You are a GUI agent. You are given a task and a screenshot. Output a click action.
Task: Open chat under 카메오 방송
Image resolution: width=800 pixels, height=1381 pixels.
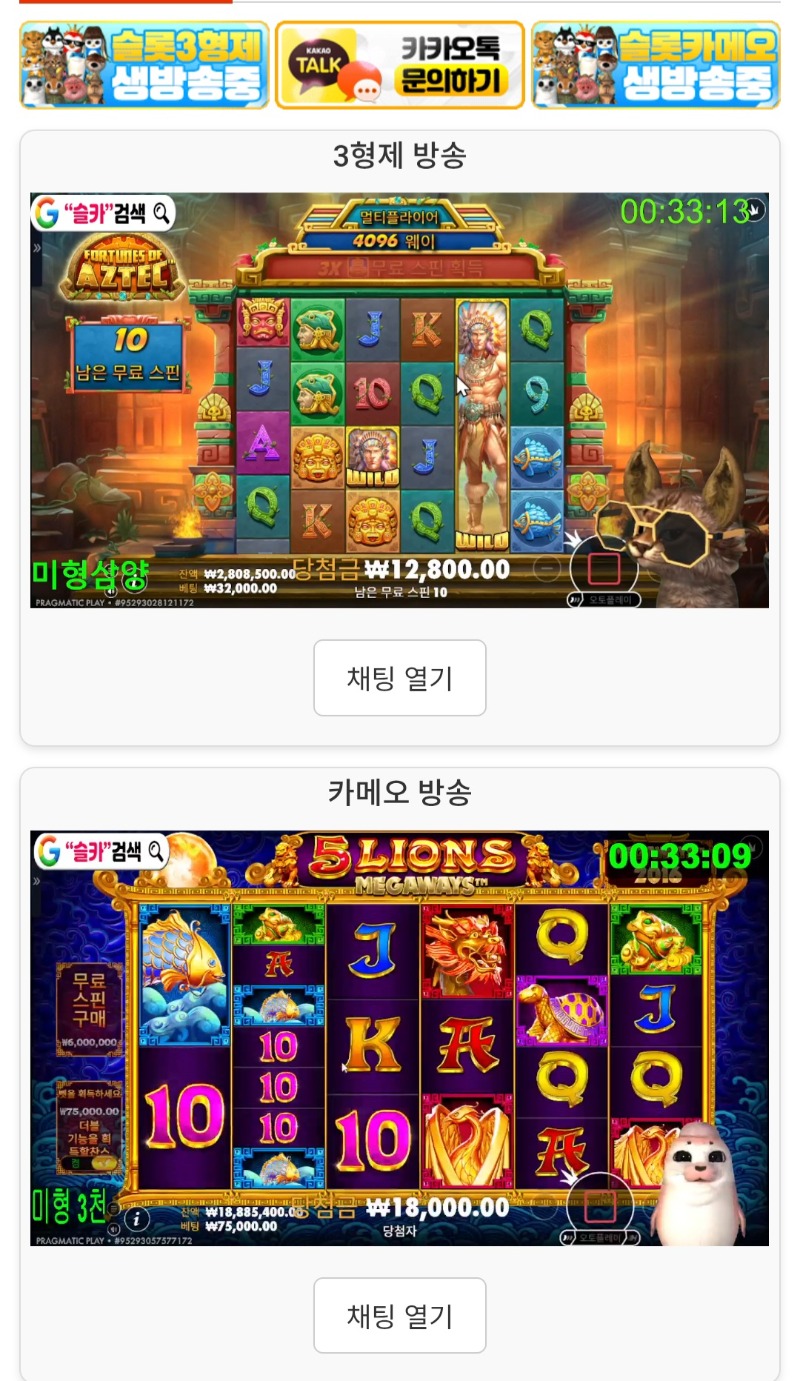tap(400, 1315)
